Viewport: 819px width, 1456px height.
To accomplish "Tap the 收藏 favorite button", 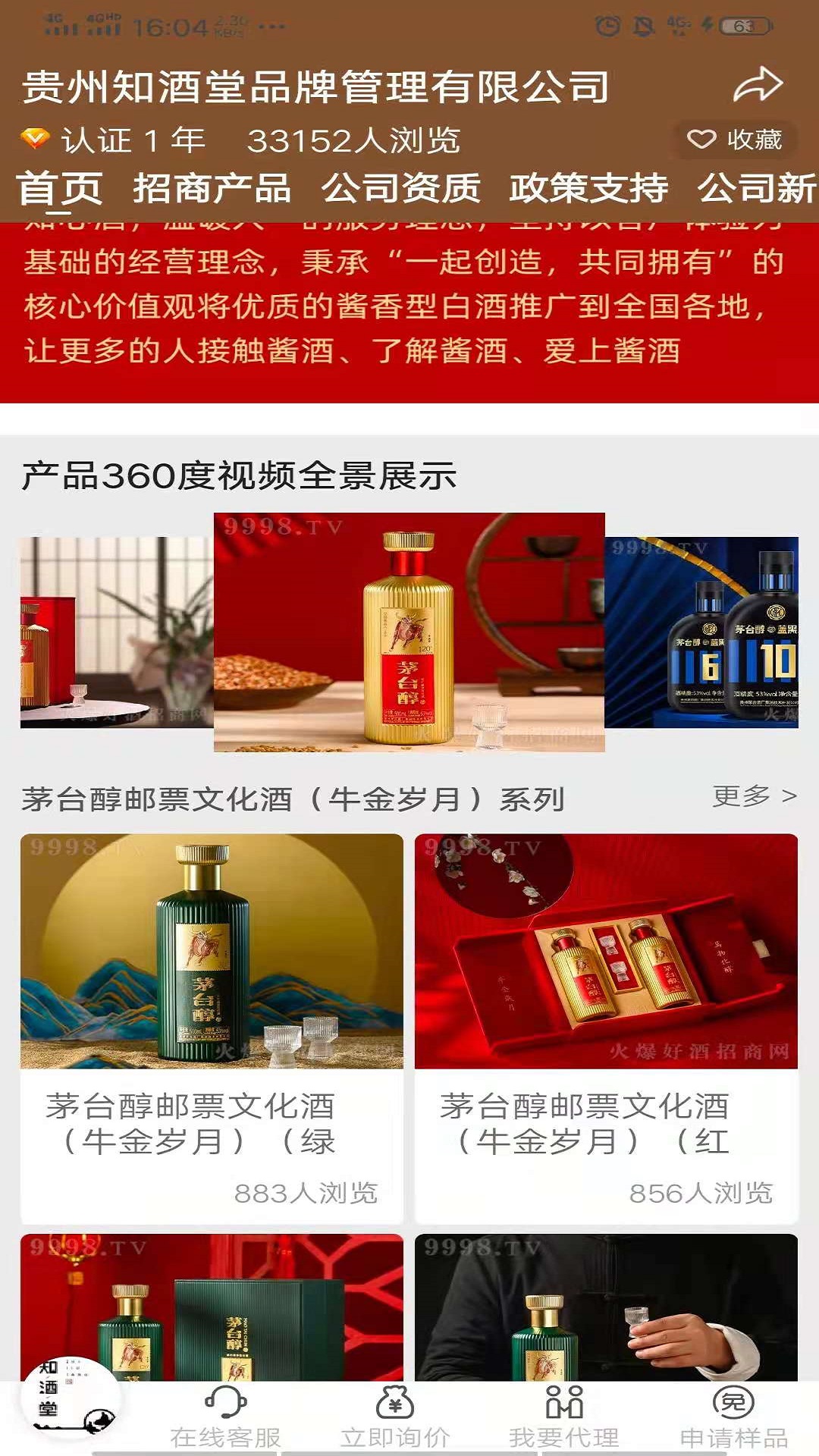I will [734, 140].
